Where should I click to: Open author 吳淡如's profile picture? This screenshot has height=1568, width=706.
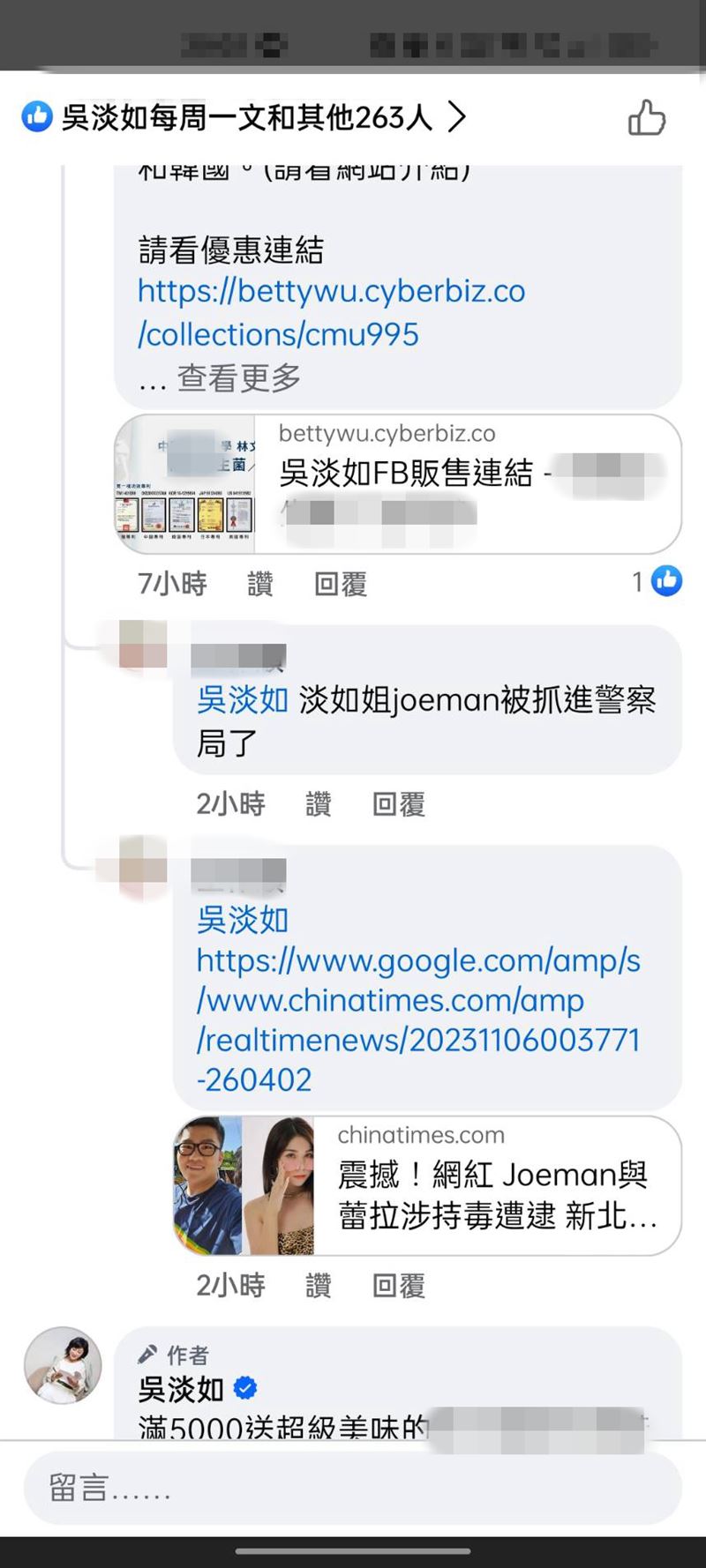pos(63,1365)
